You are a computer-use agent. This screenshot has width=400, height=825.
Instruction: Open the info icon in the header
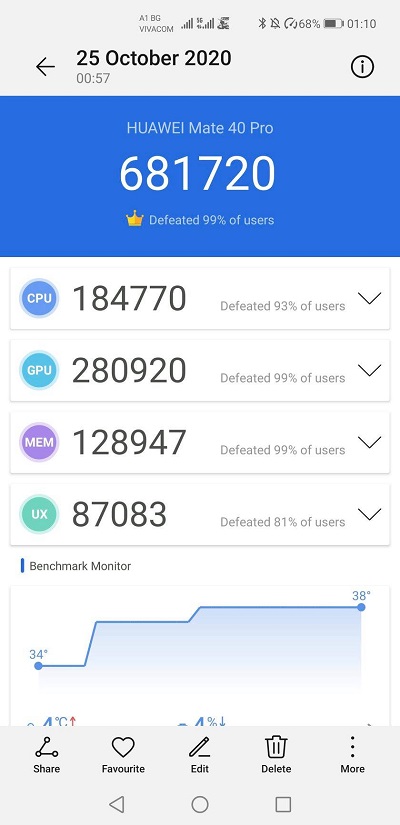362,67
